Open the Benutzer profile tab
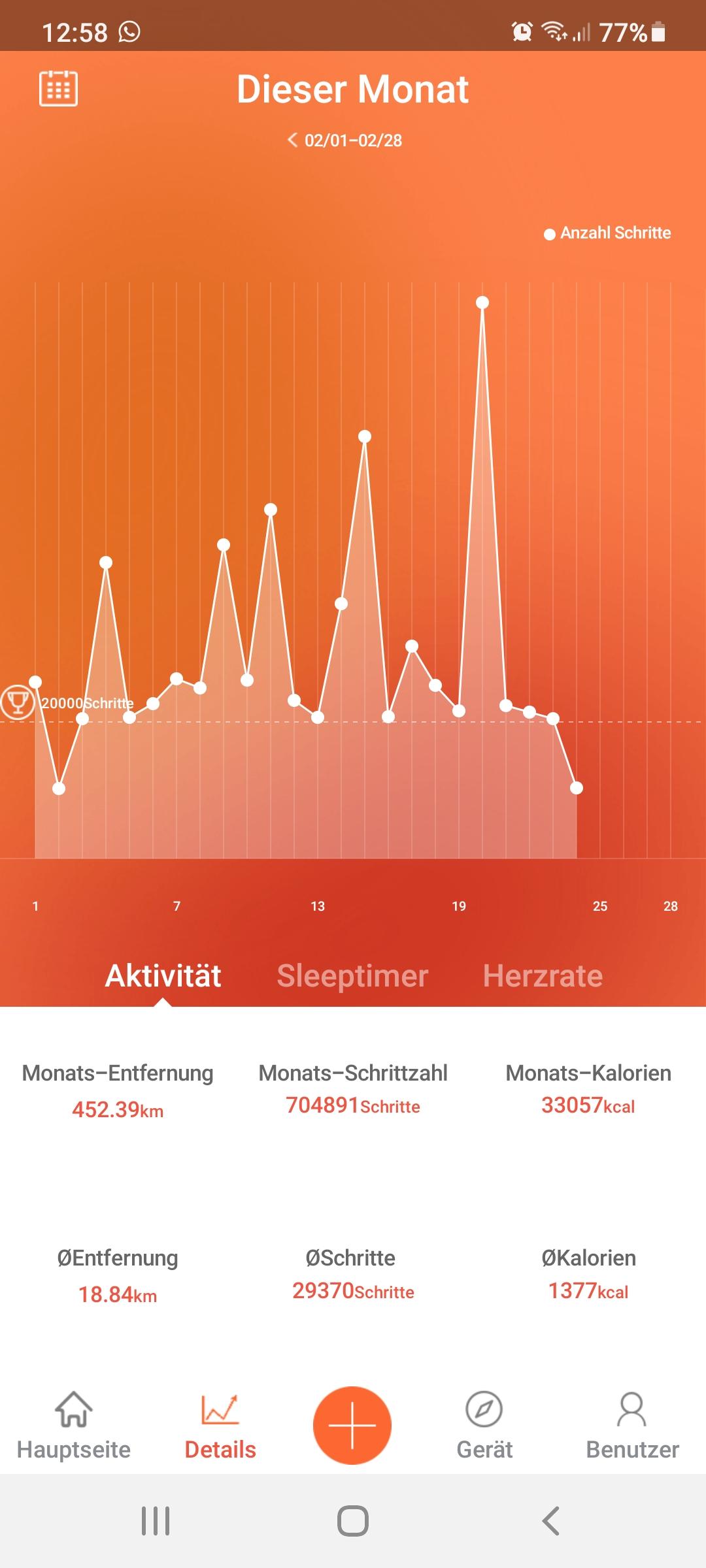The height and width of the screenshot is (1568, 706). point(632,1424)
